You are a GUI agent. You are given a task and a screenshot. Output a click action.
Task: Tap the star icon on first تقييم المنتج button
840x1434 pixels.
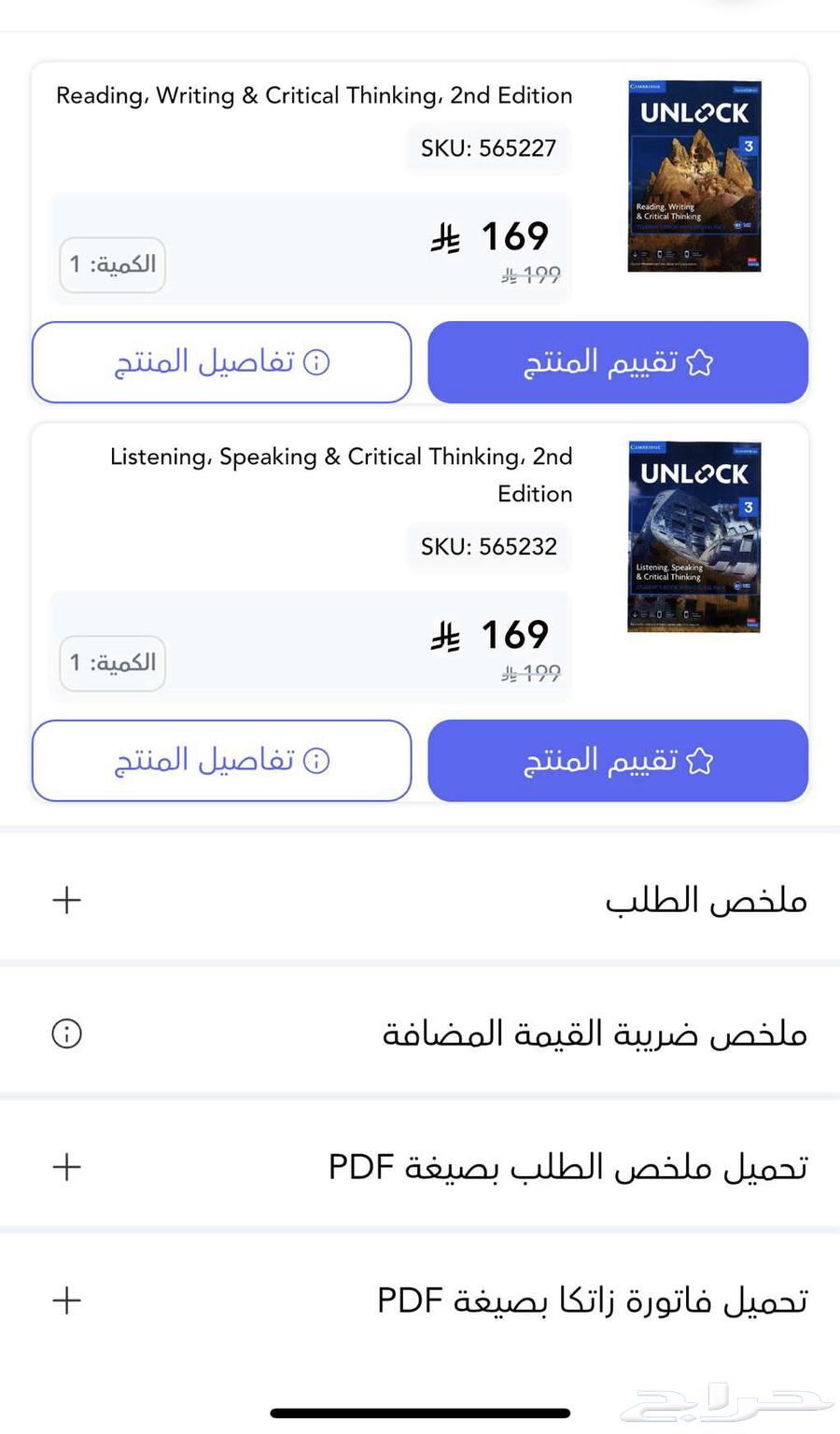coord(701,362)
